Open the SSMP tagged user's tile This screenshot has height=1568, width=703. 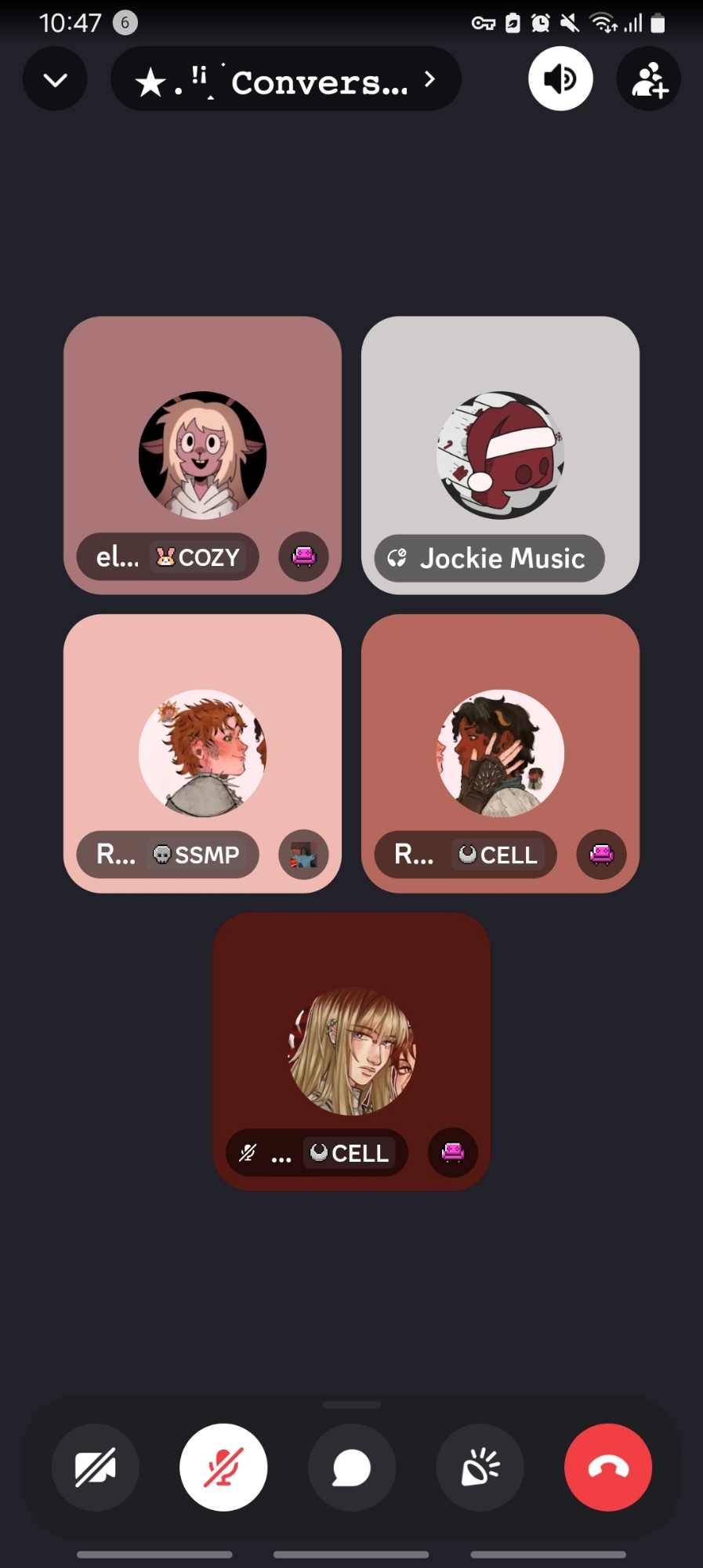click(x=202, y=753)
